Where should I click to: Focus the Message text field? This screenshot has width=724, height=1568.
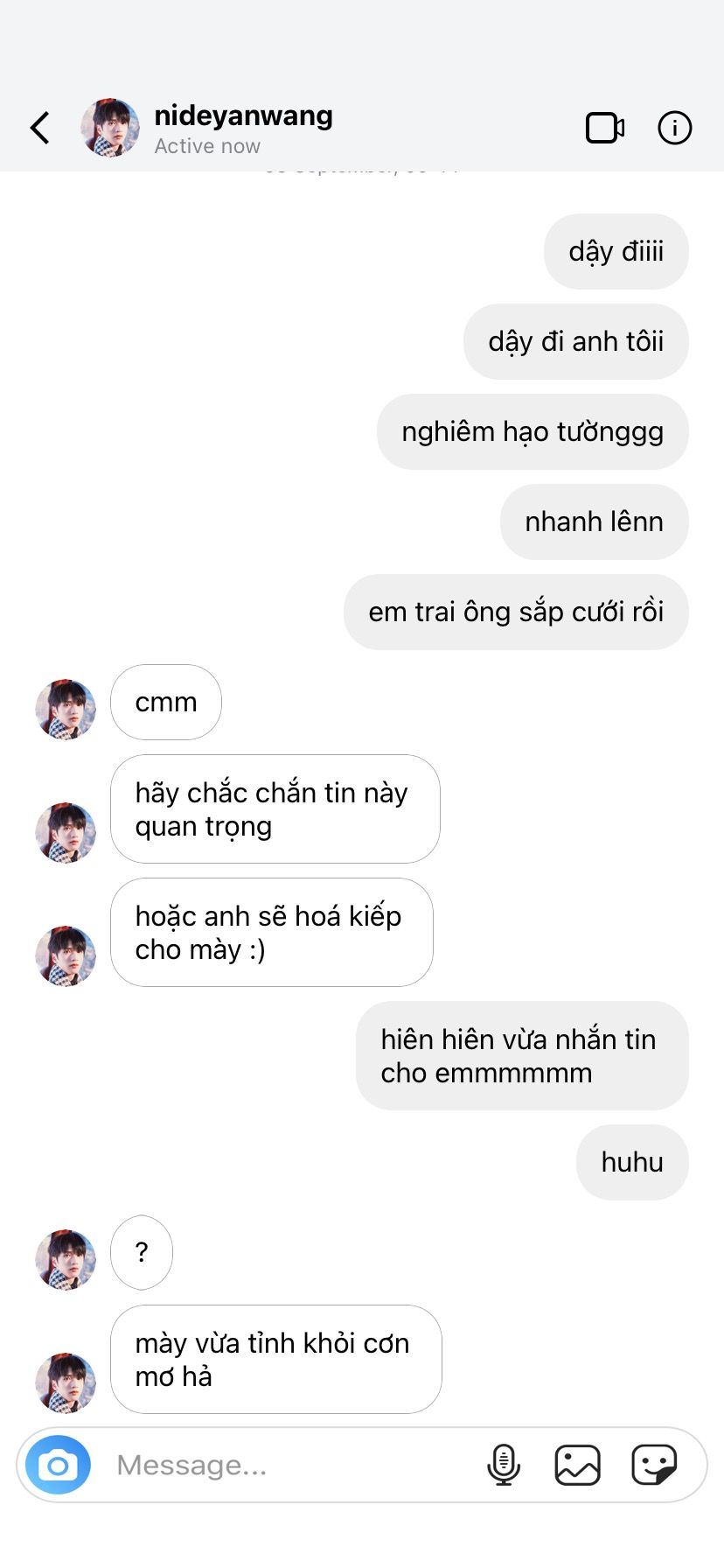click(289, 1465)
